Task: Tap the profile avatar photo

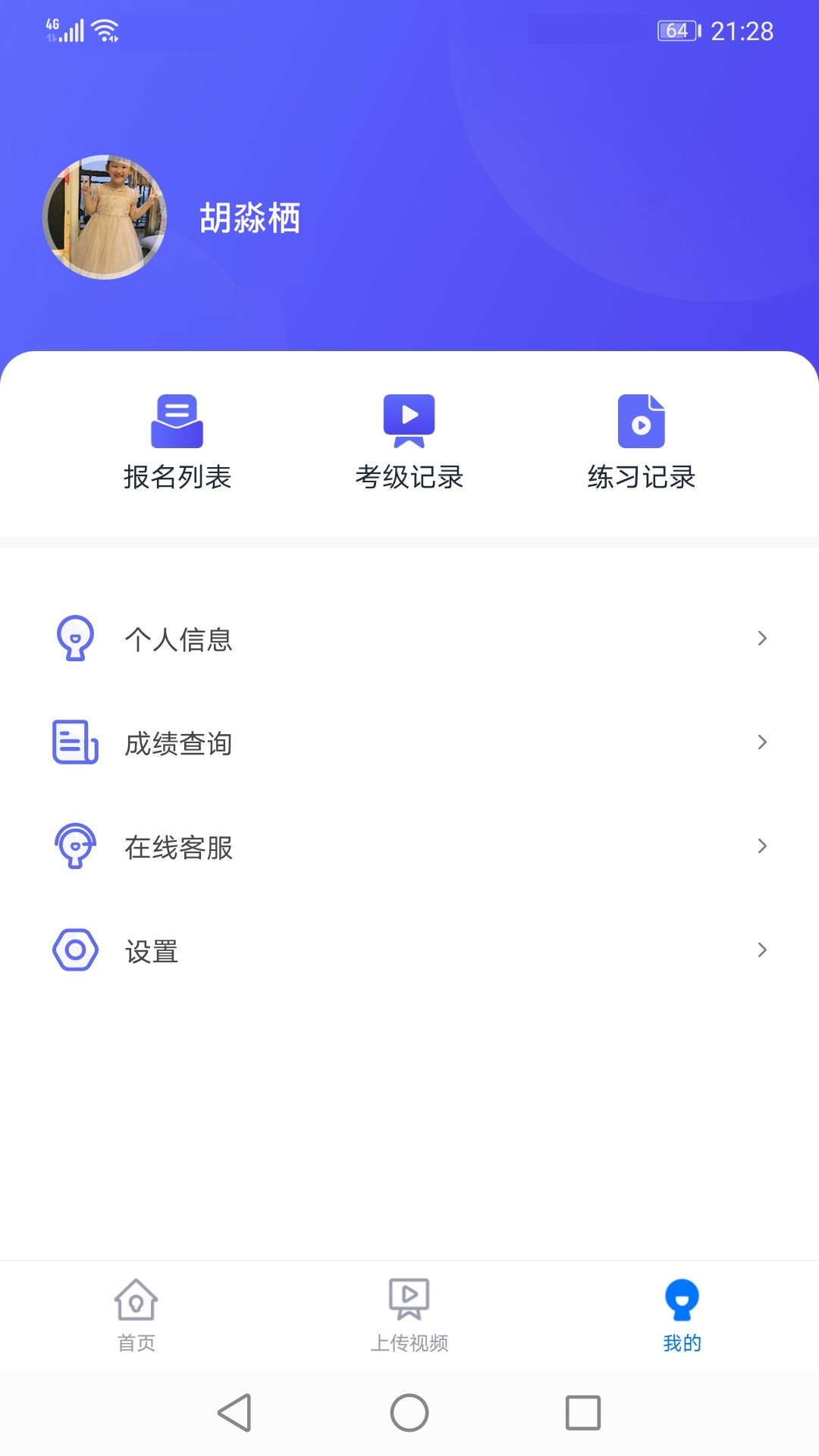Action: point(105,218)
